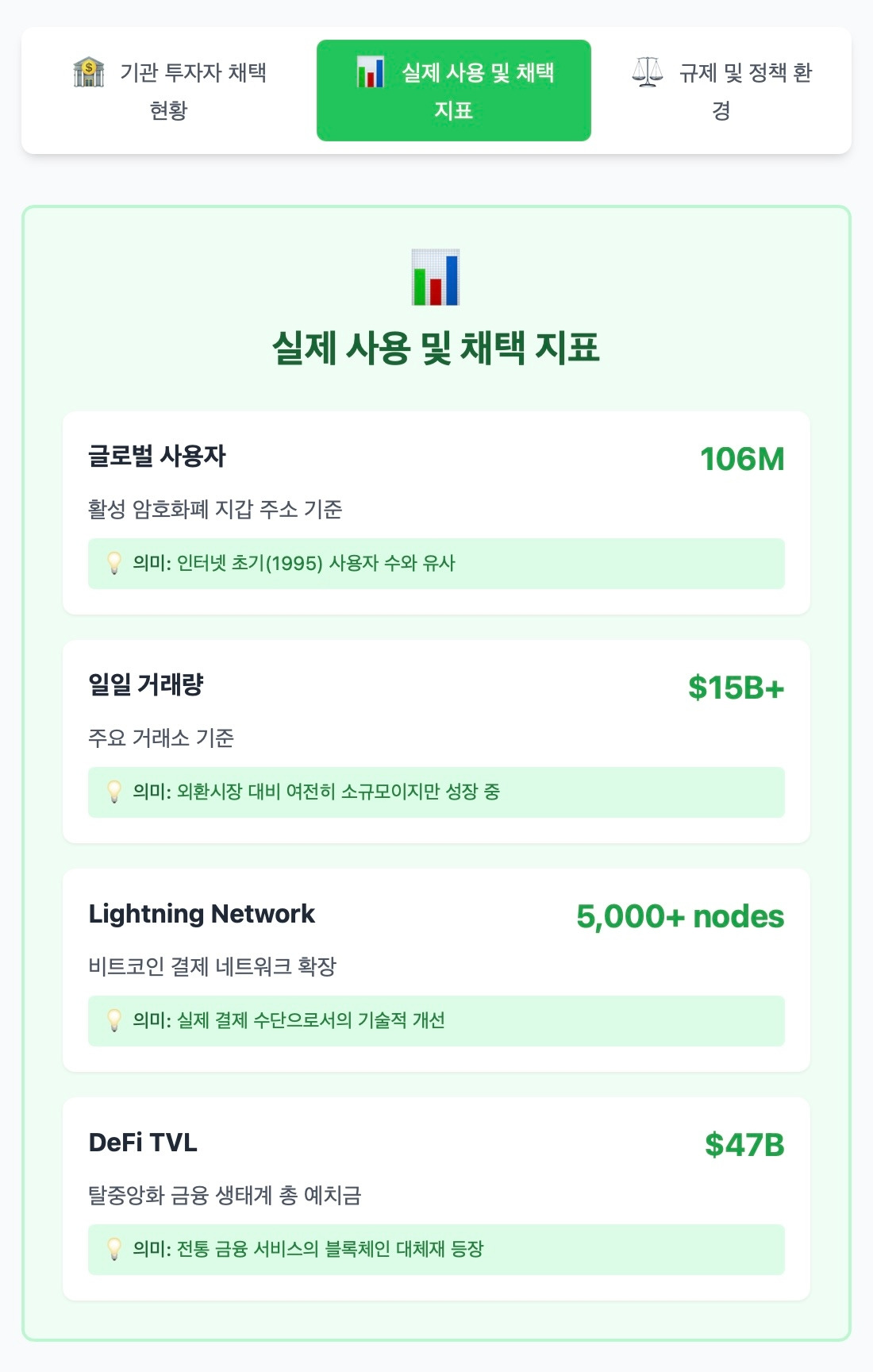Click the large chart icon above the section title
873x1372 pixels.
[x=435, y=278]
